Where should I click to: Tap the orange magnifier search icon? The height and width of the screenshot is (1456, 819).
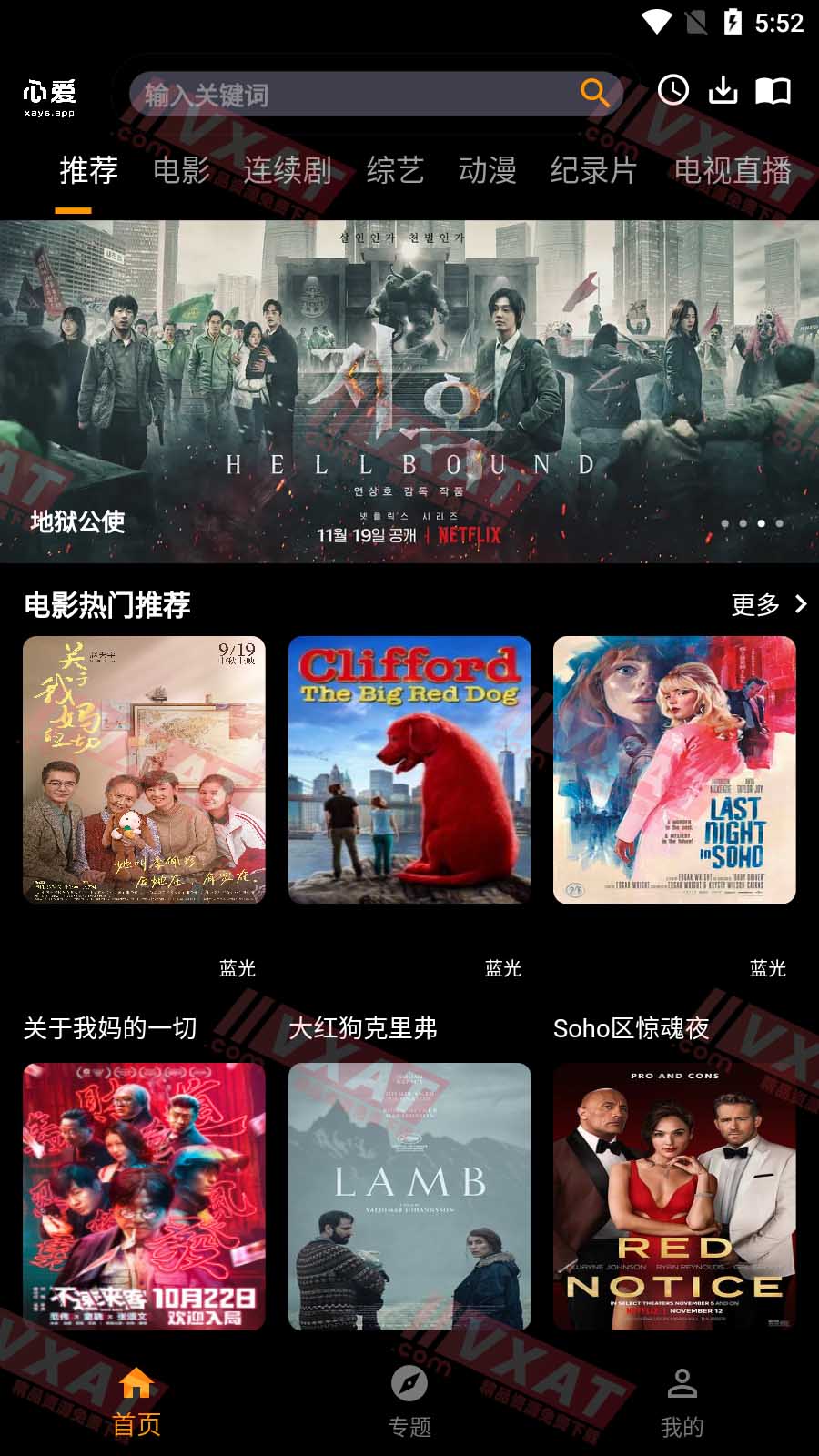point(594,93)
